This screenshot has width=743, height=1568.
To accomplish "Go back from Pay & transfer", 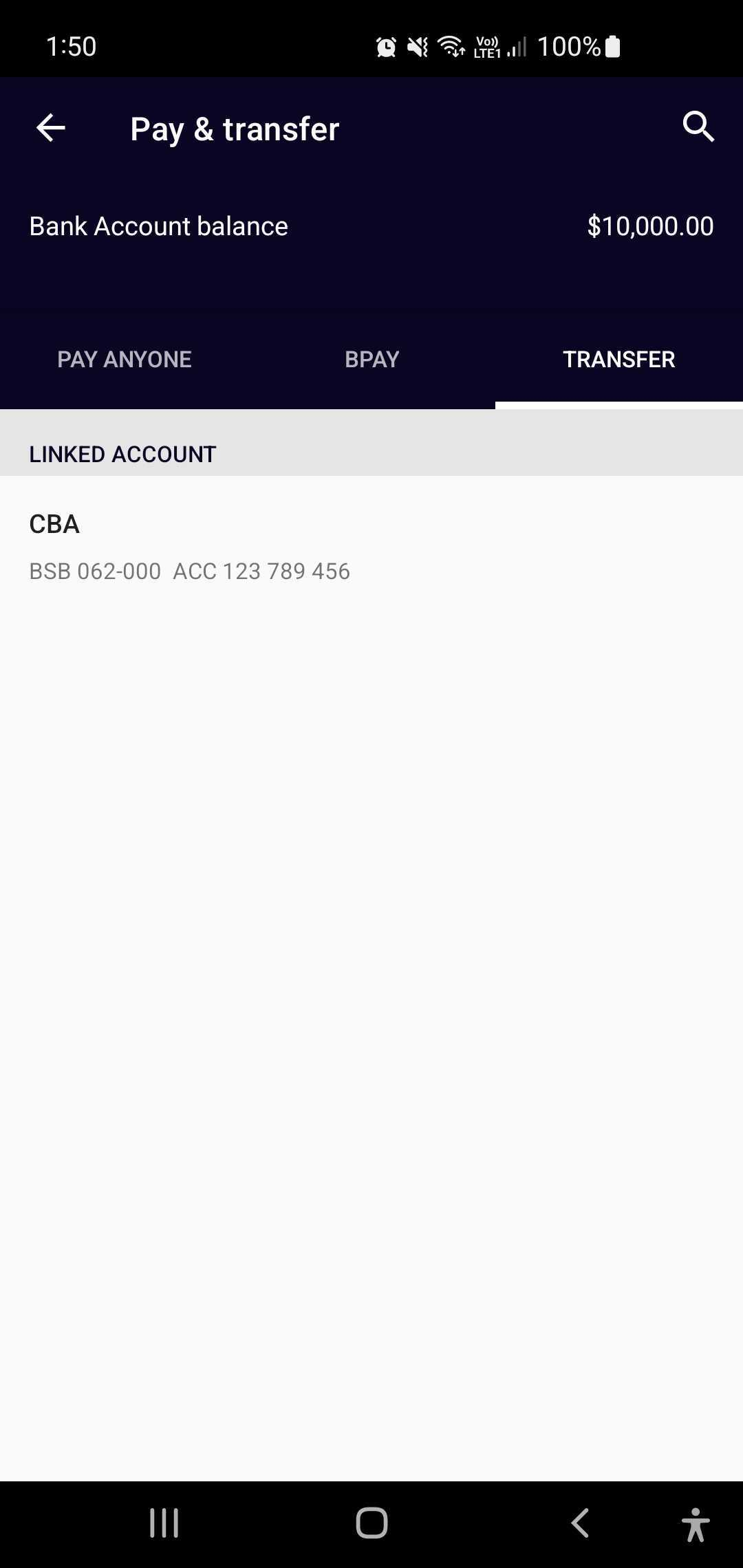I will pos(50,128).
